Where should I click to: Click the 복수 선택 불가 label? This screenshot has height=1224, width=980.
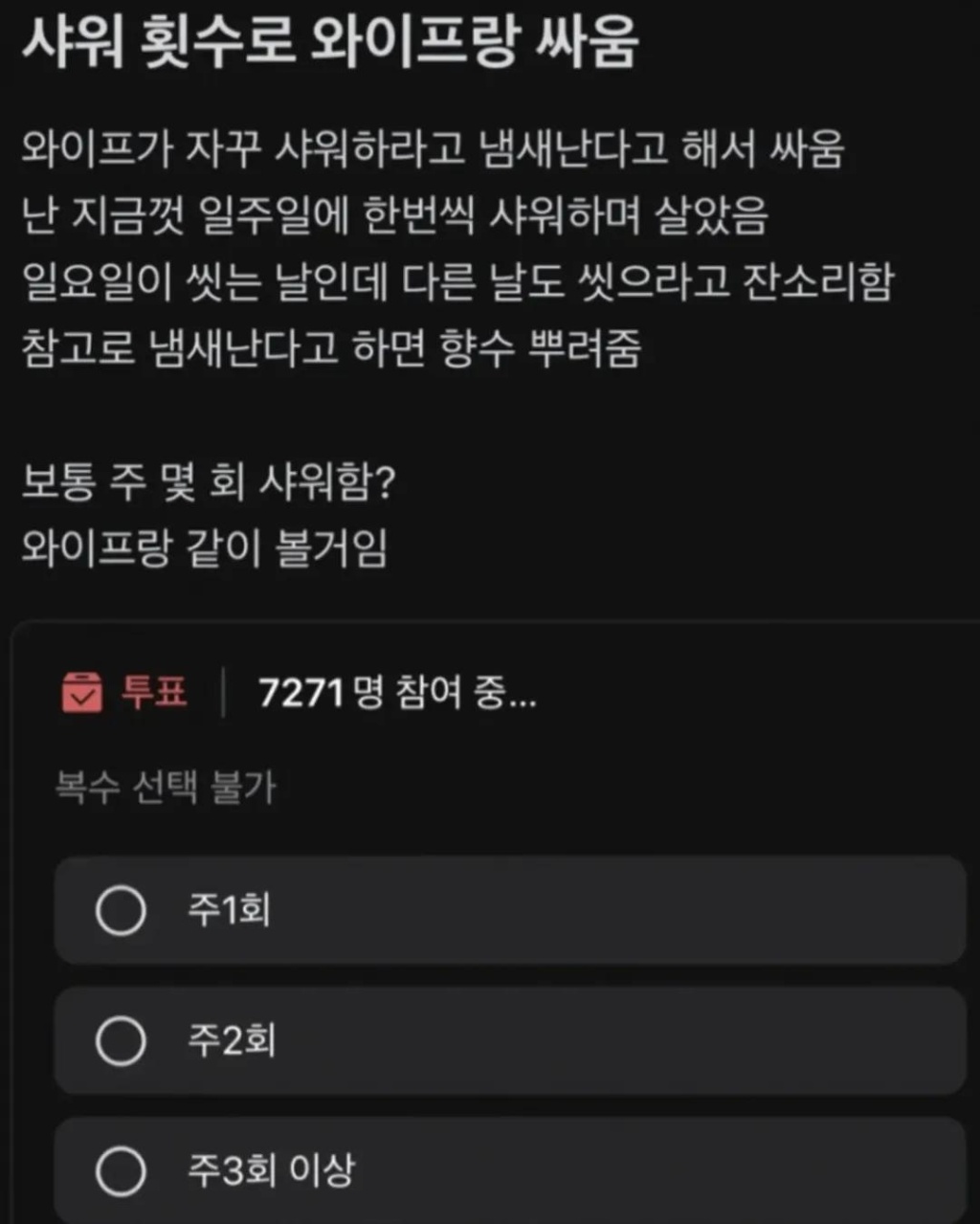pyautogui.click(x=164, y=784)
